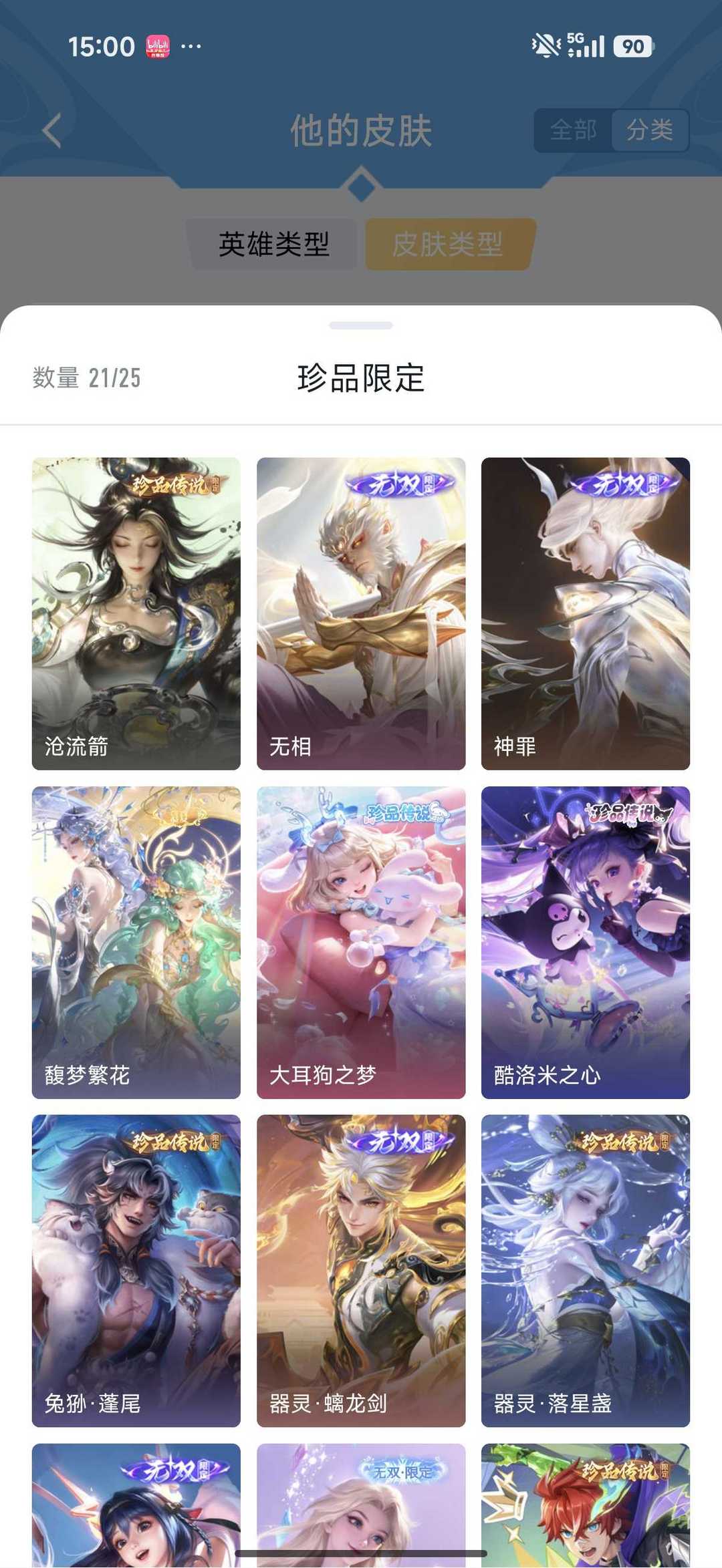Screen dimensions: 722x1568
Task: Open the 神罪 skin card
Action: (x=586, y=613)
